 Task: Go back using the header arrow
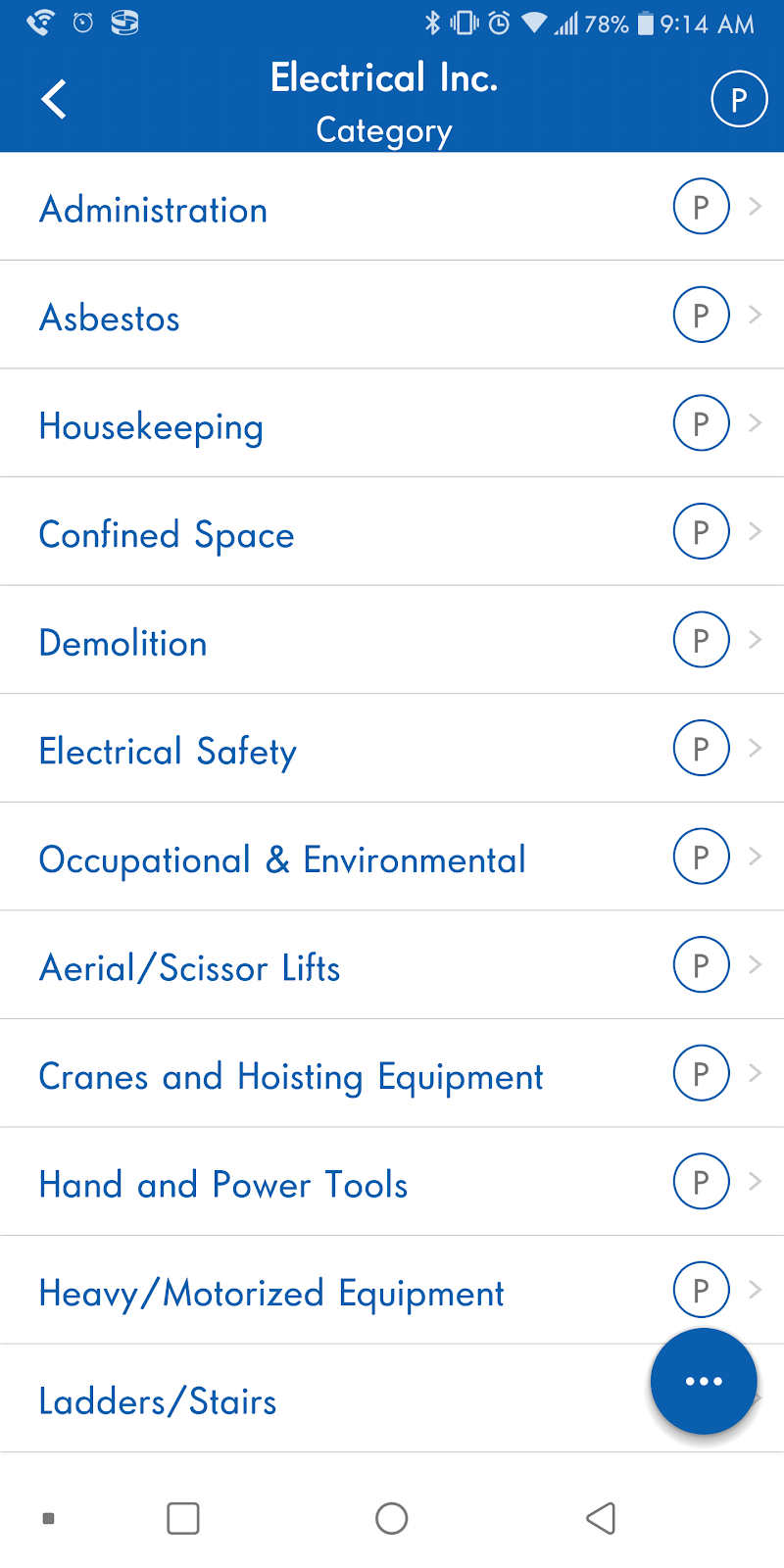pyautogui.click(x=54, y=99)
